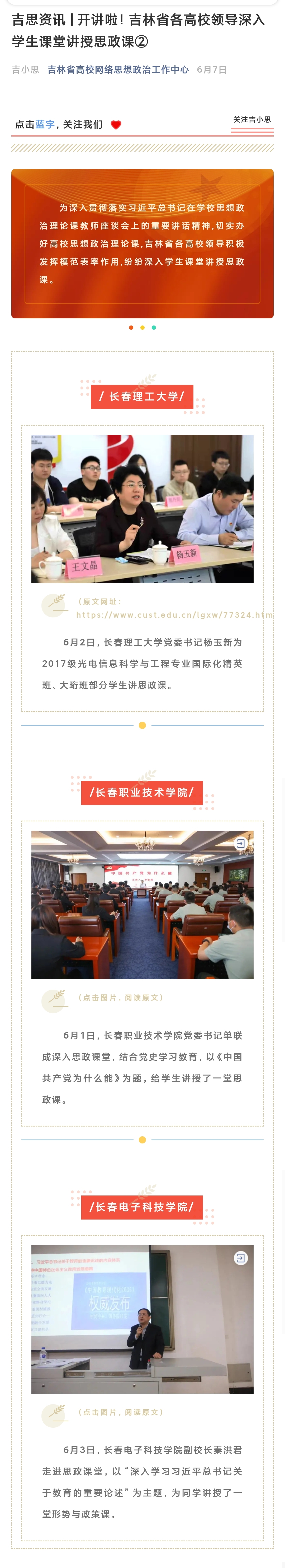Open the 长春电子科技学院 lecture photo to read original
The height and width of the screenshot is (1568, 285).
142,1318
